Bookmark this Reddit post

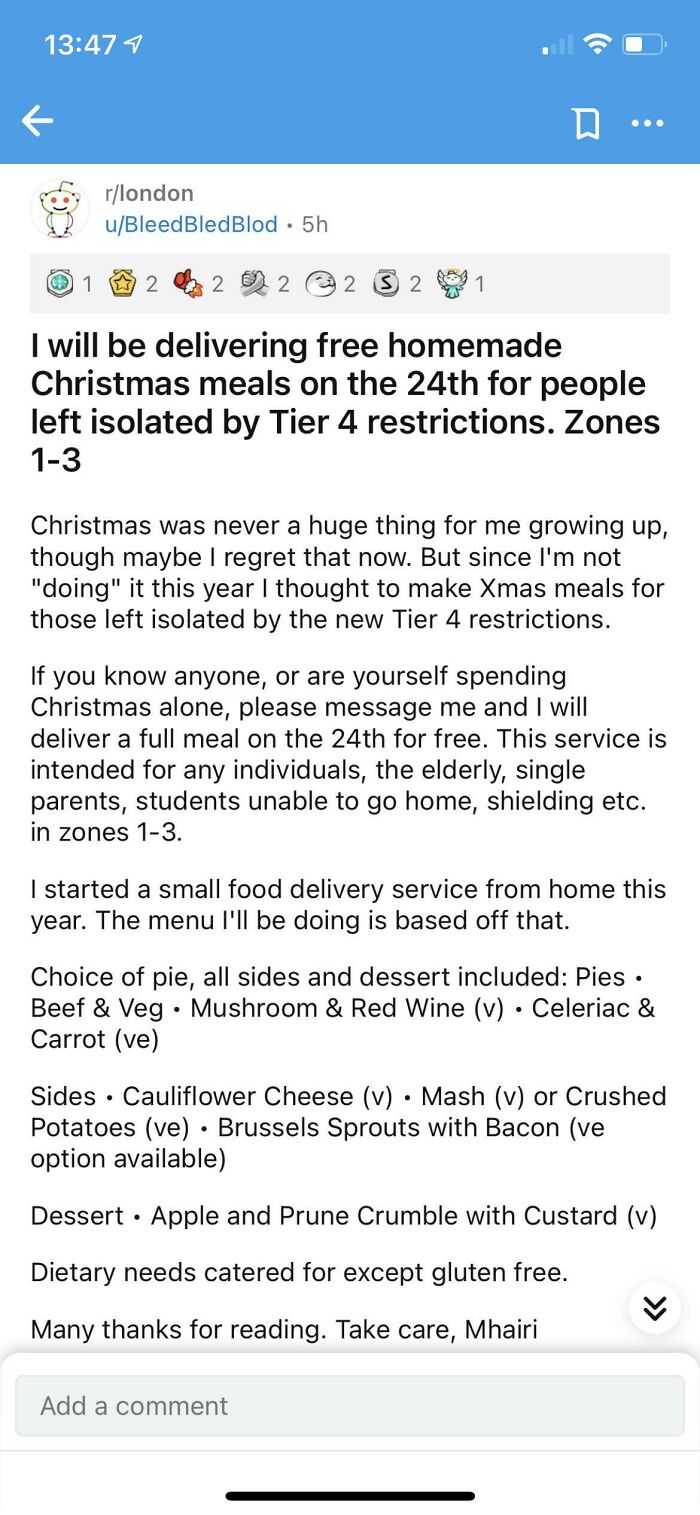point(585,123)
